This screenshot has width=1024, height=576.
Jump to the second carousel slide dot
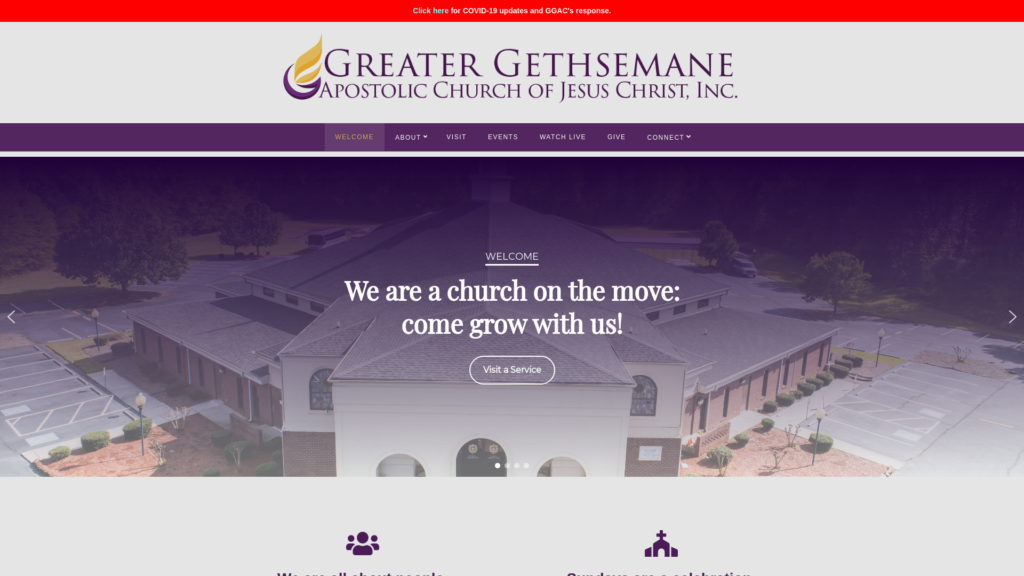507,465
